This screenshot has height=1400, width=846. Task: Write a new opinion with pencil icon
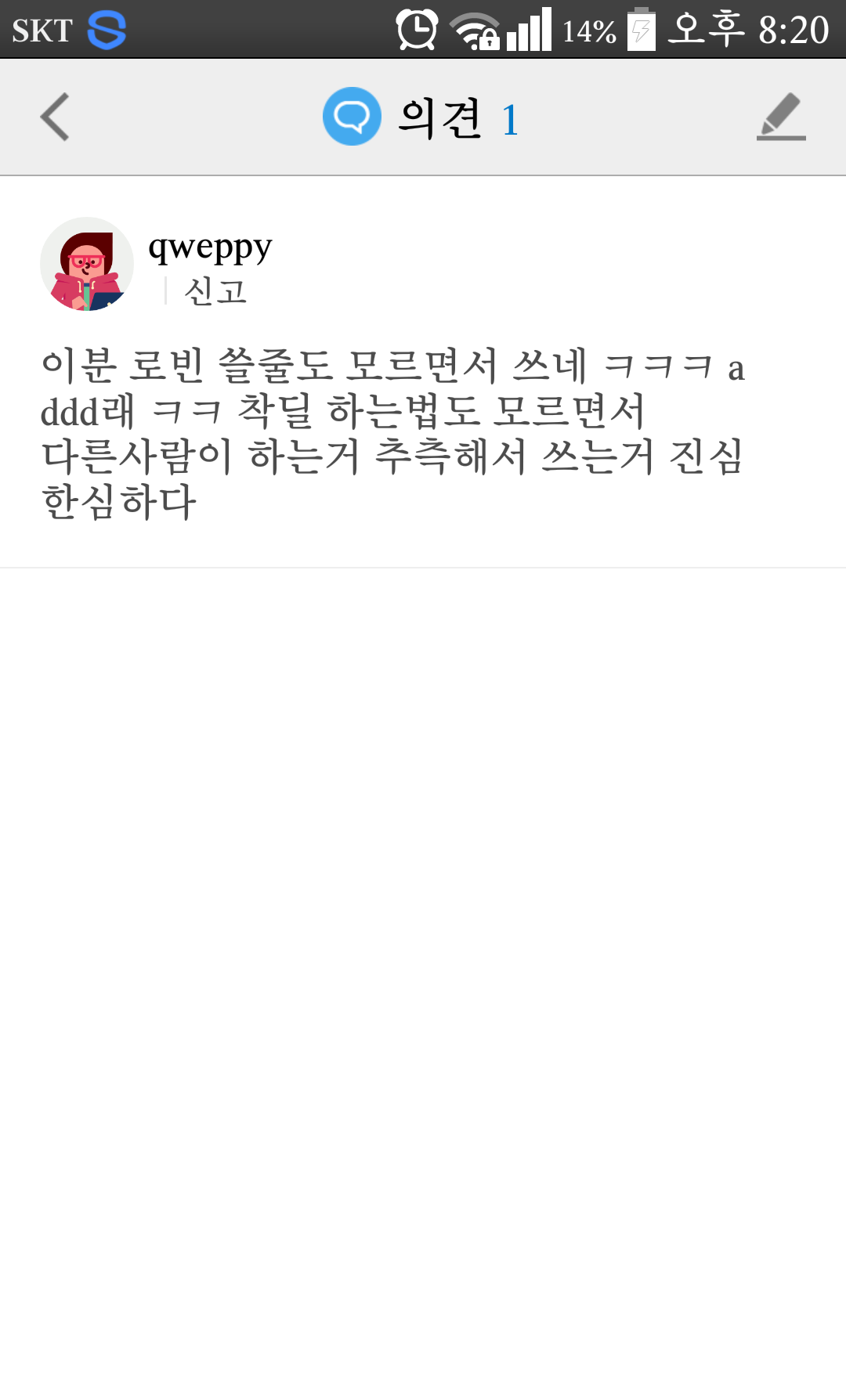click(x=781, y=117)
